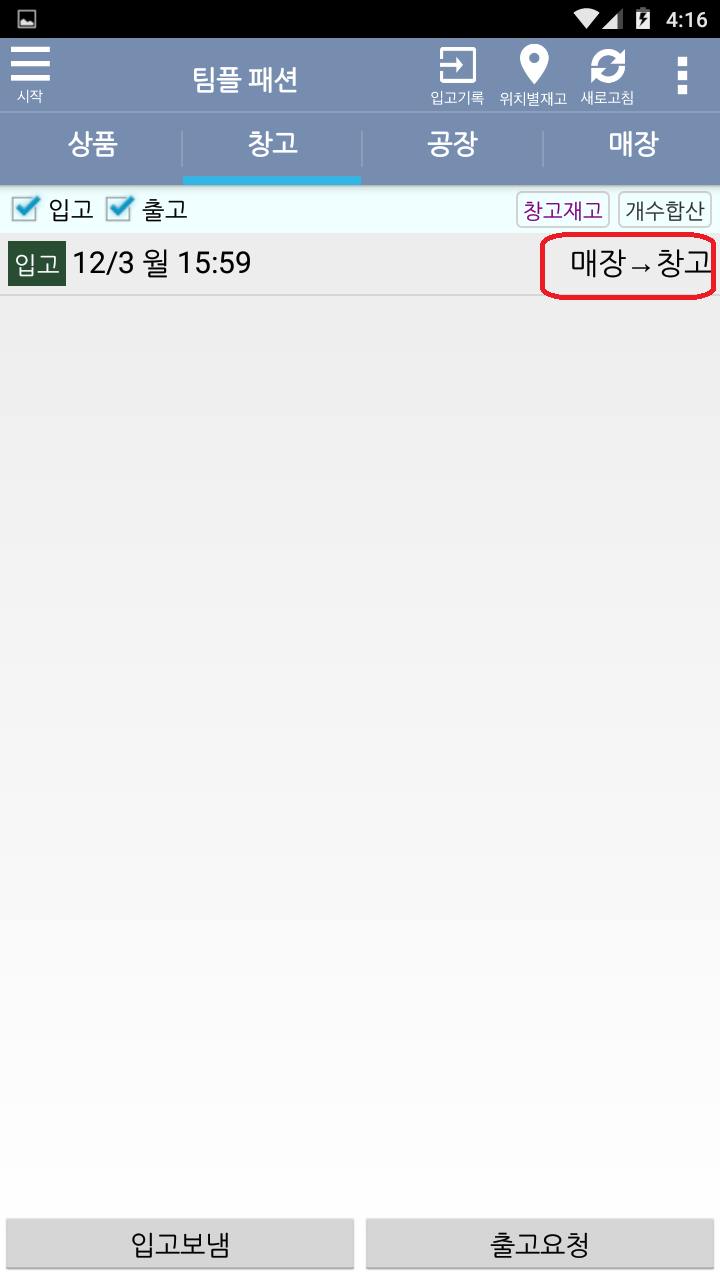Uncheck the 입고 filter checkbox
Image resolution: width=720 pixels, height=1280 pixels.
coord(25,209)
